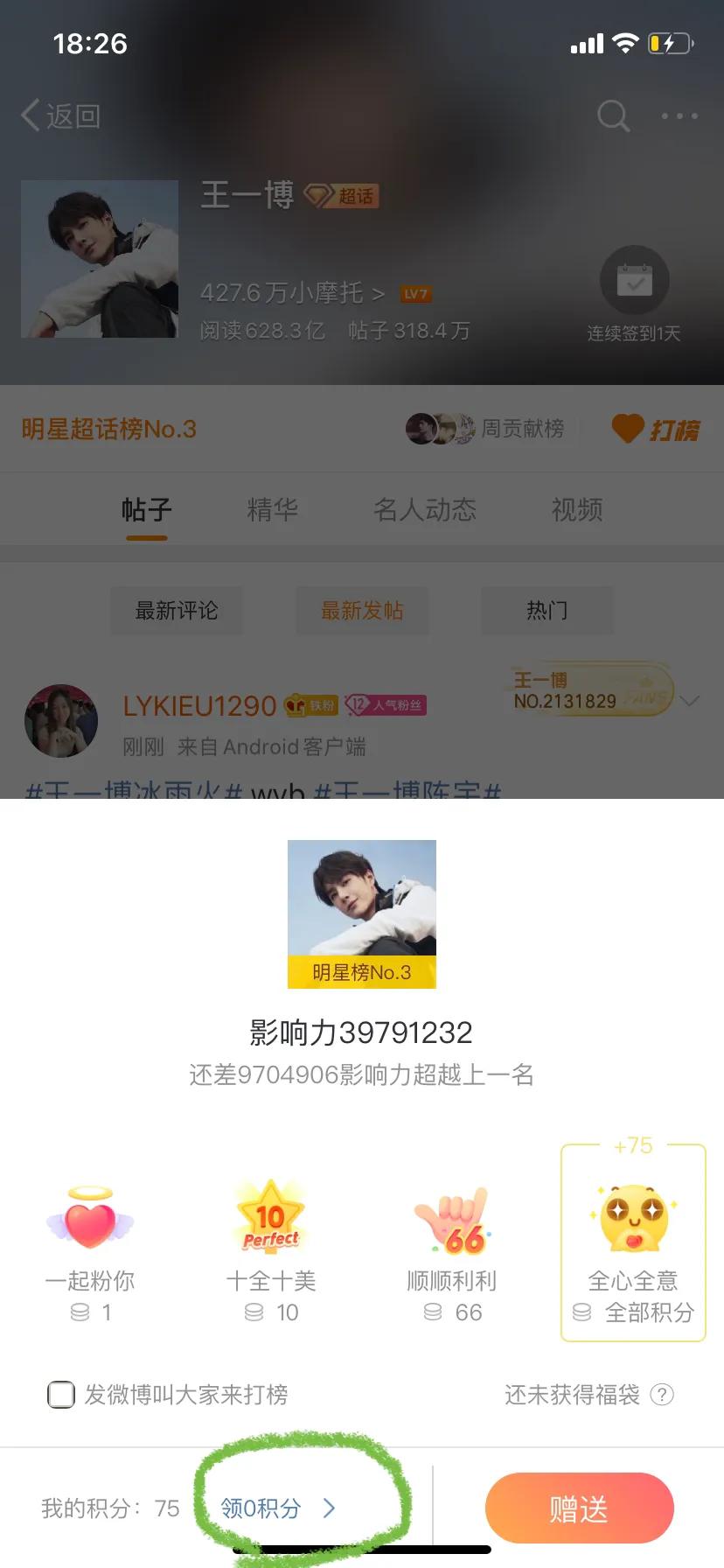Switch to the 精华 tab
This screenshot has width=724, height=1568.
point(273,510)
